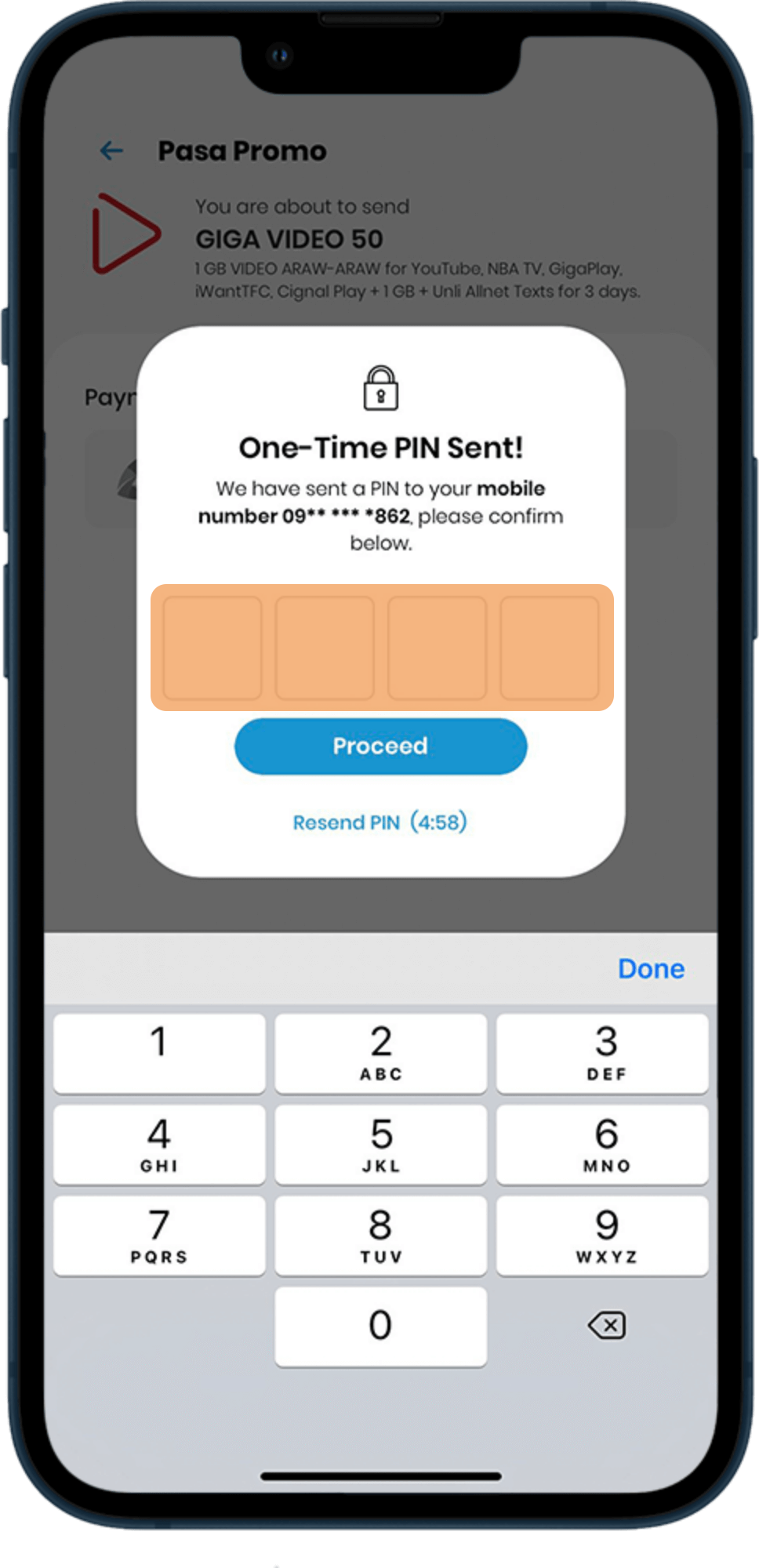Tap the 8 key
The height and width of the screenshot is (1568, 759).
pos(380,1236)
